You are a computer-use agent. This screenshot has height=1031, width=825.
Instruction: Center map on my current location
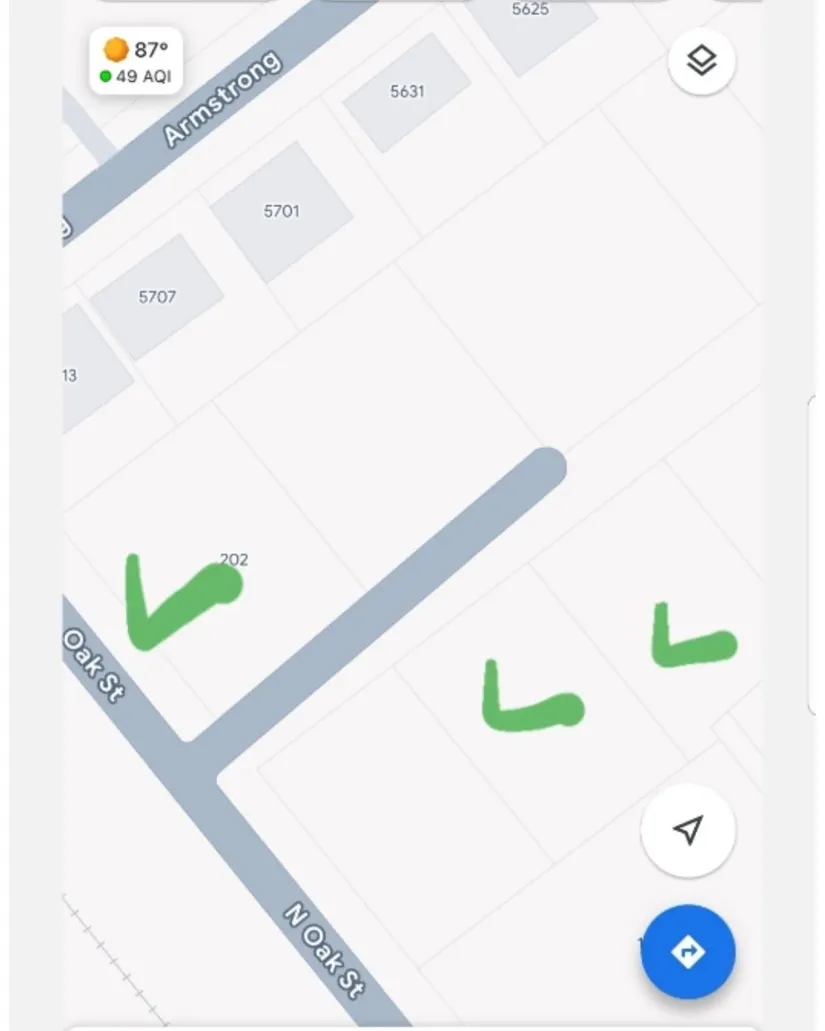pos(688,830)
